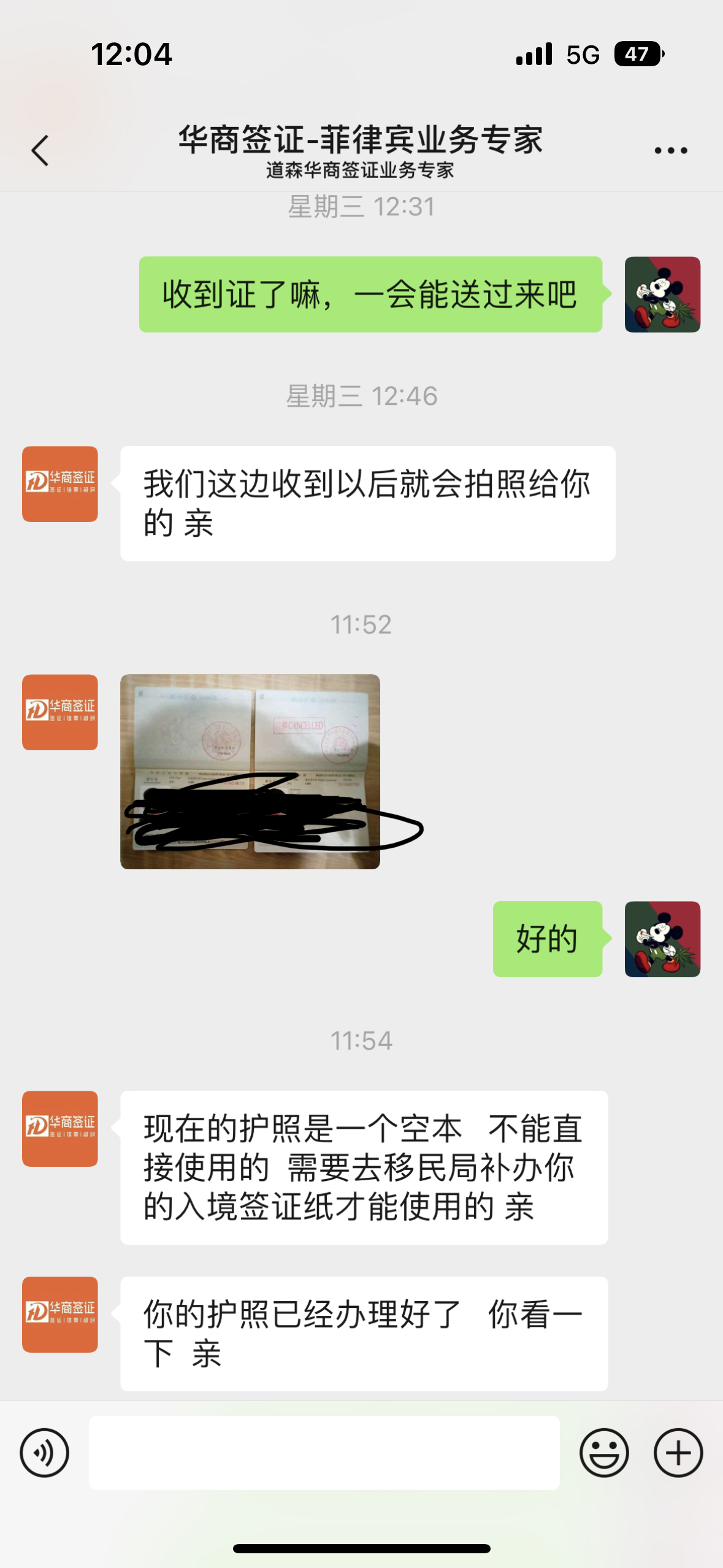Focus the message text field

point(324,1452)
